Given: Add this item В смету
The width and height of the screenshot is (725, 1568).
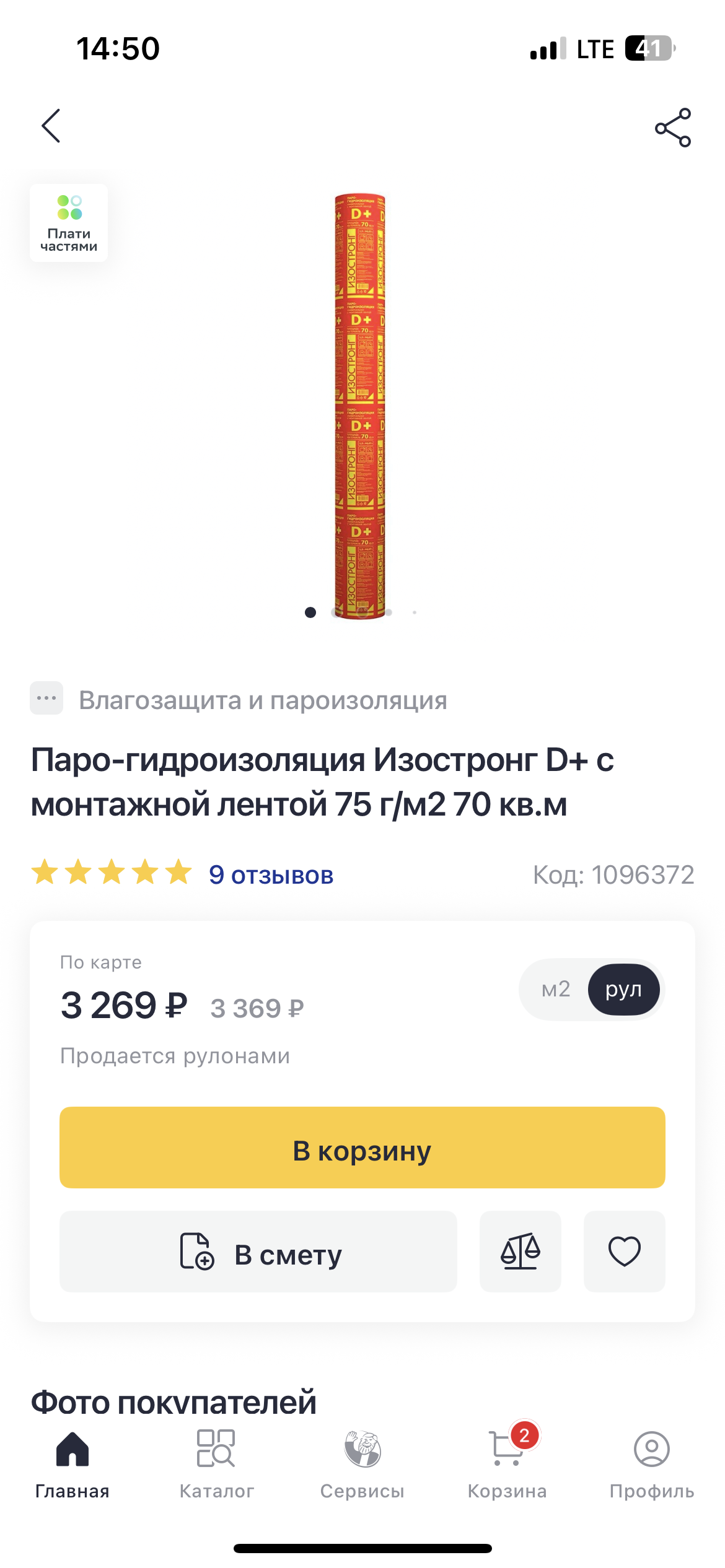Looking at the screenshot, I should click(x=258, y=1252).
